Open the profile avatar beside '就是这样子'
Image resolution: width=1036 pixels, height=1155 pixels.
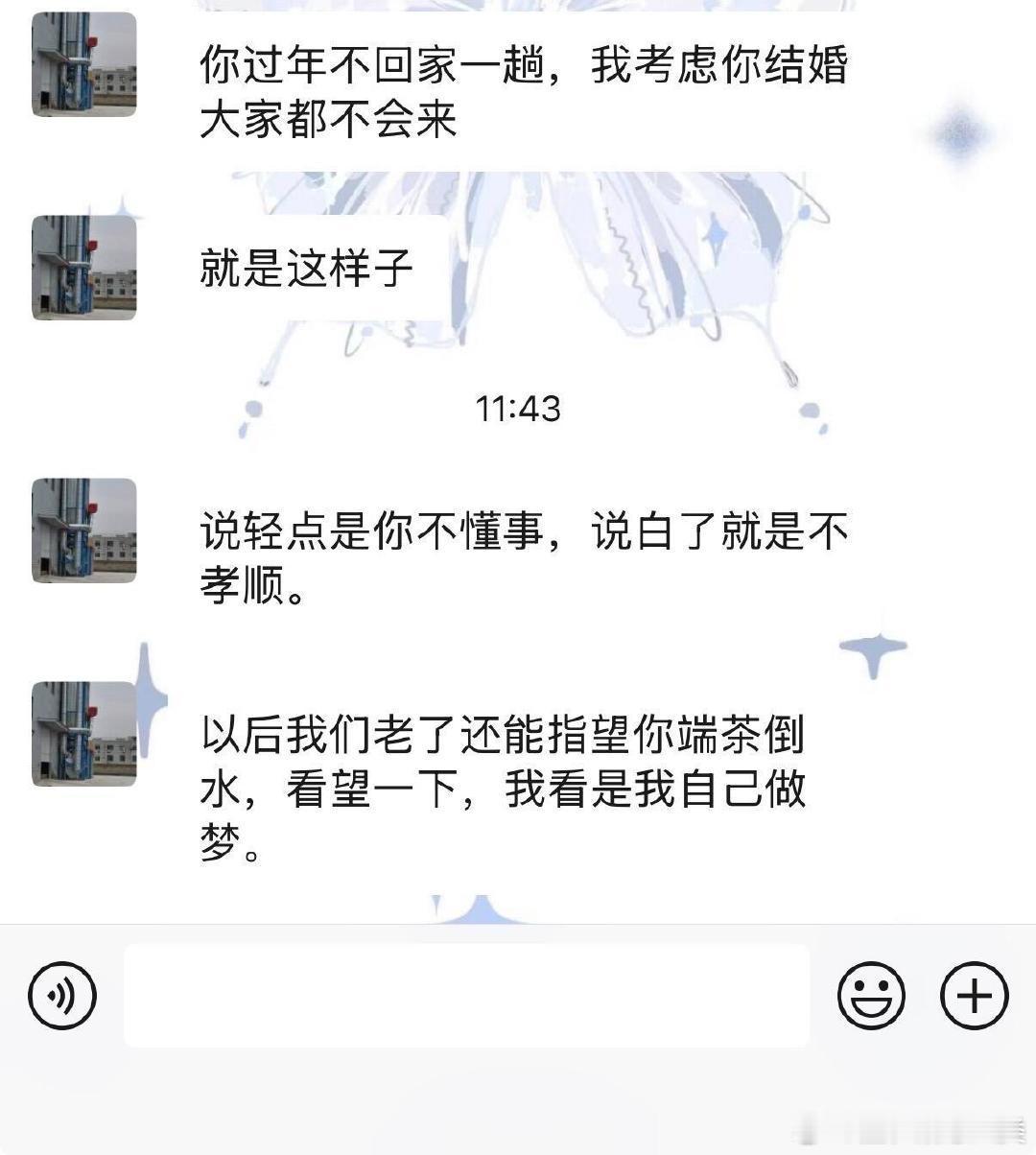[83, 269]
